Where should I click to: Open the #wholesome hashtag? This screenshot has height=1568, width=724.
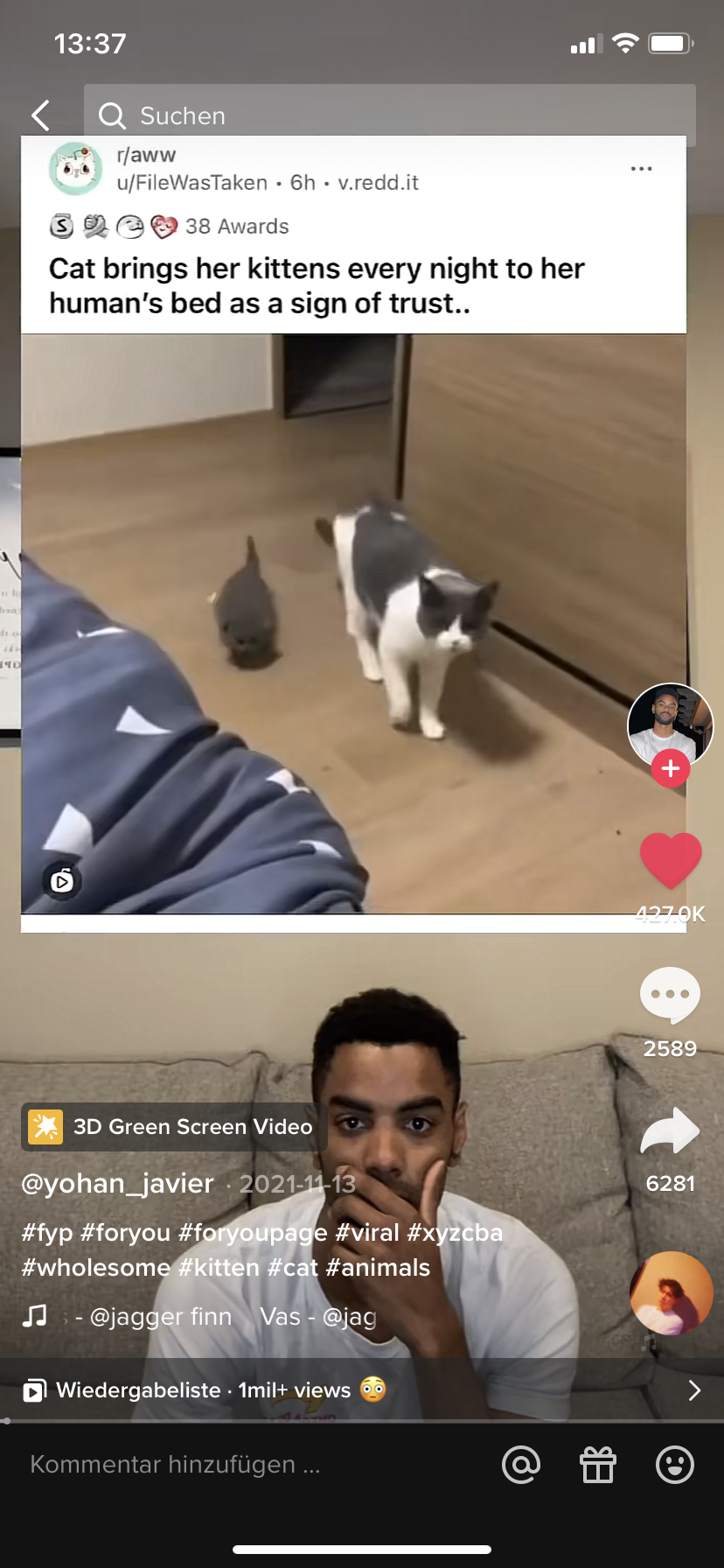click(96, 1268)
